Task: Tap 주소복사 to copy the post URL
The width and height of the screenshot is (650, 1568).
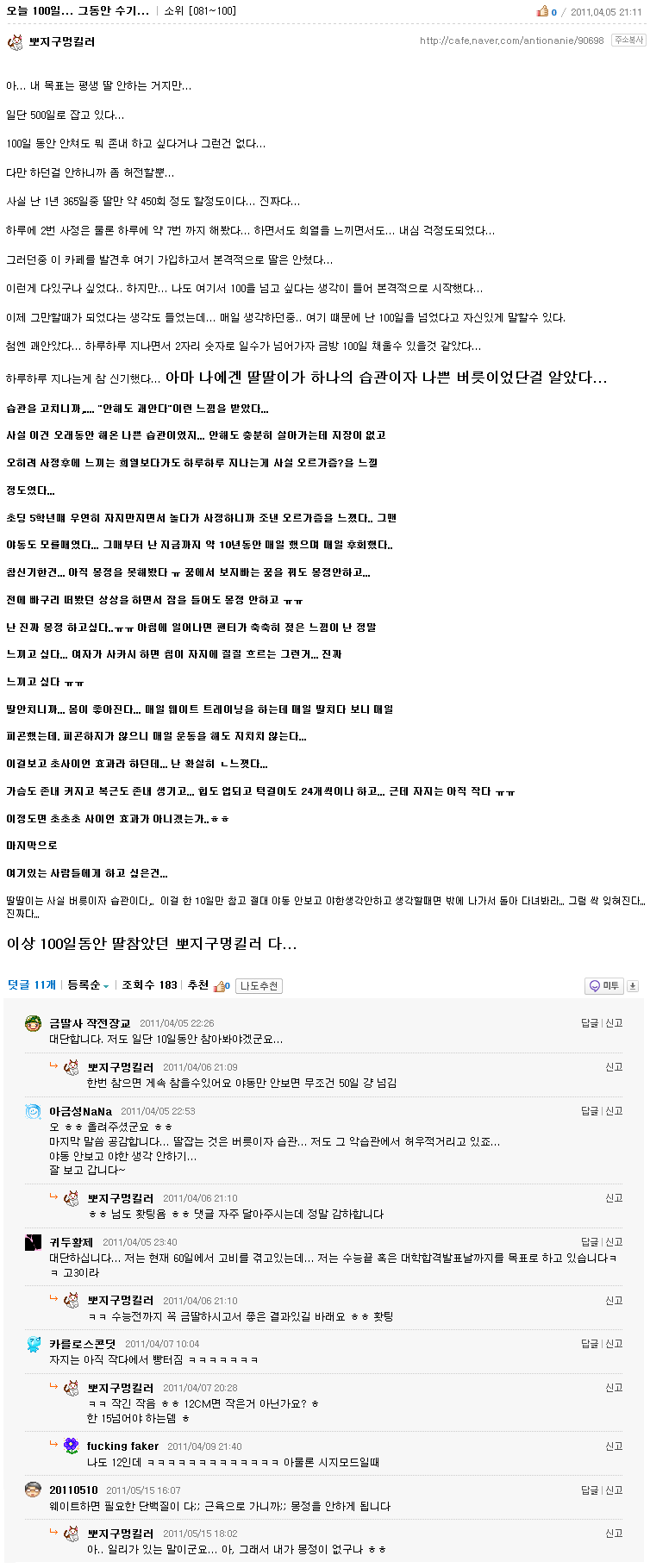Action: tap(628, 41)
